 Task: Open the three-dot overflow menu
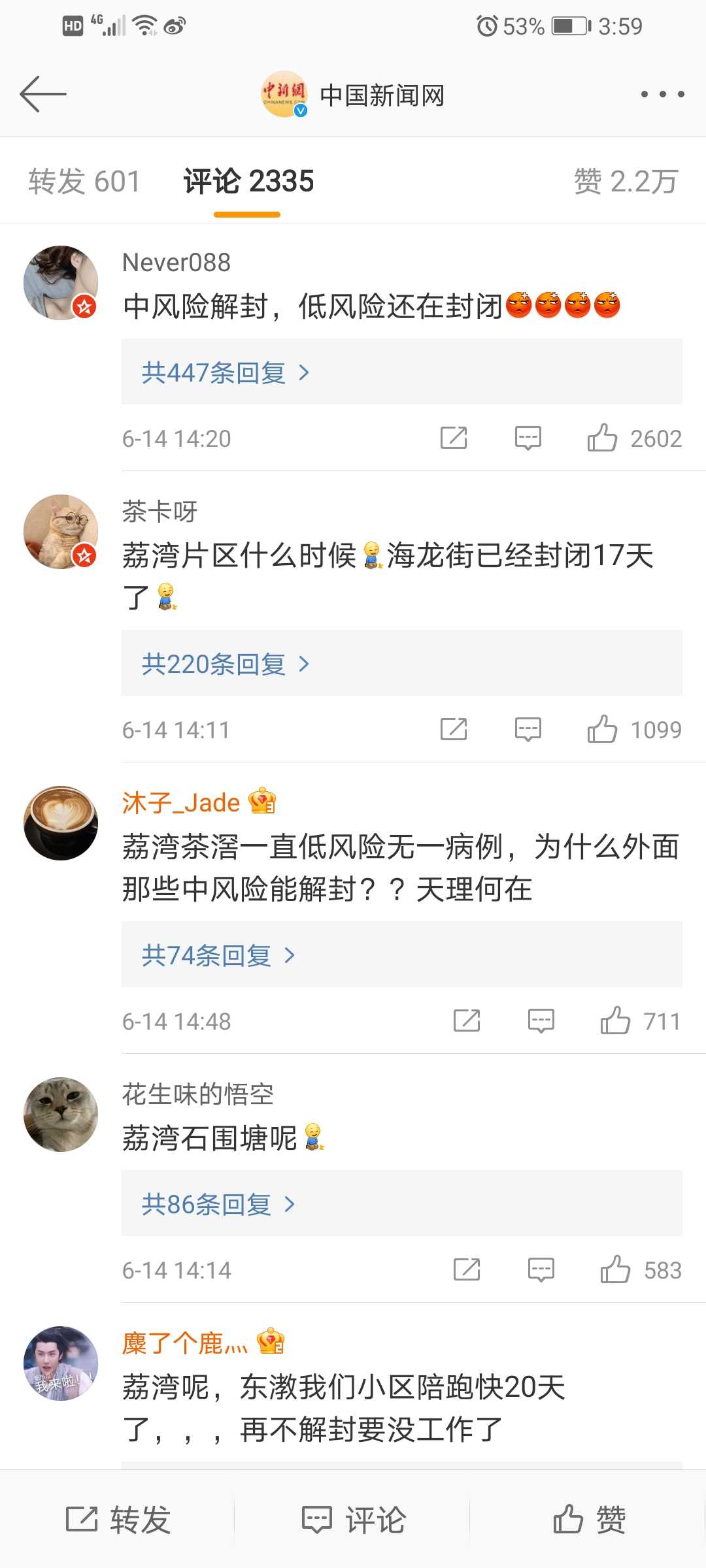click(662, 94)
